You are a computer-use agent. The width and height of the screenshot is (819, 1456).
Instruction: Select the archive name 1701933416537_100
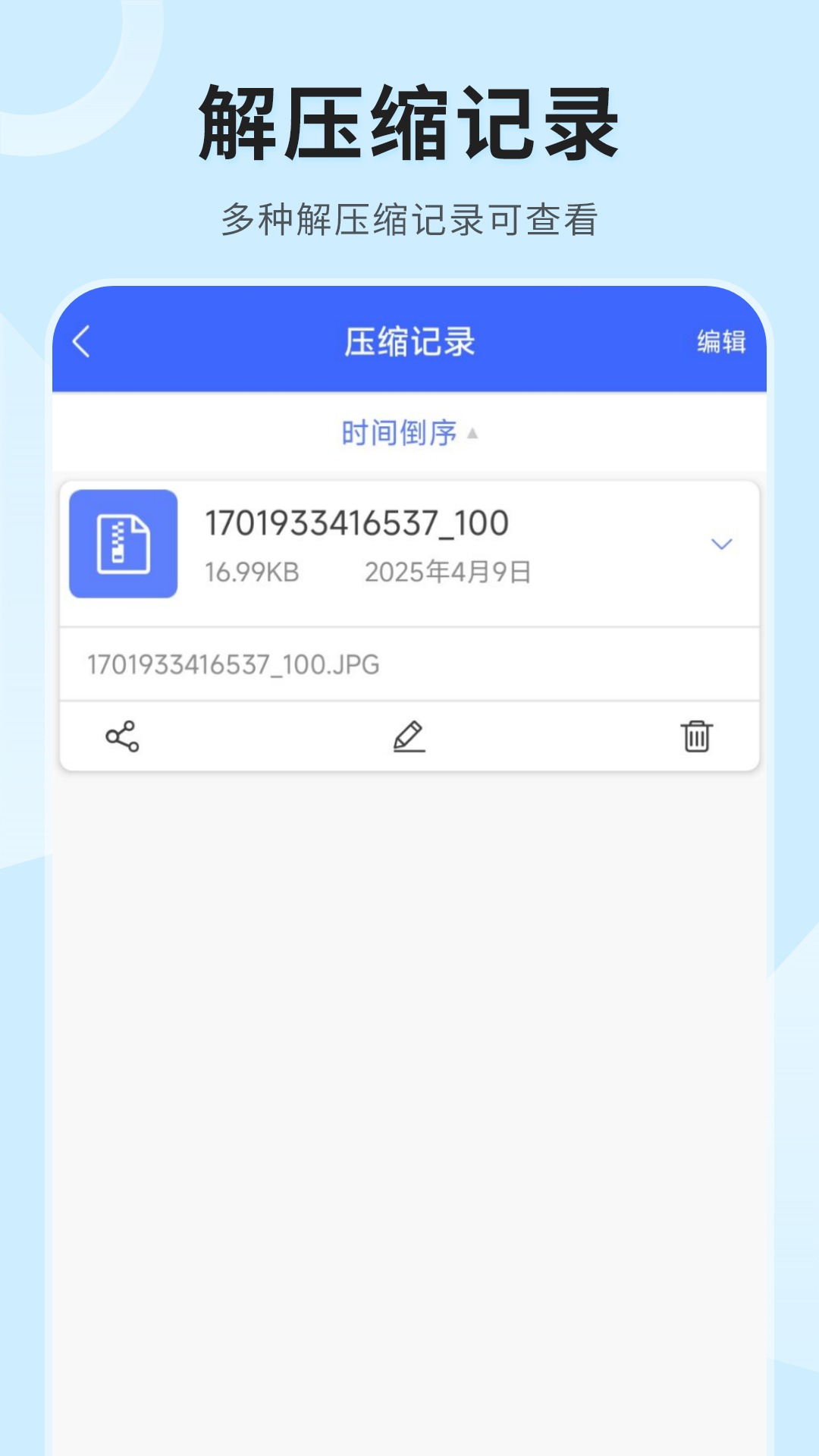358,522
